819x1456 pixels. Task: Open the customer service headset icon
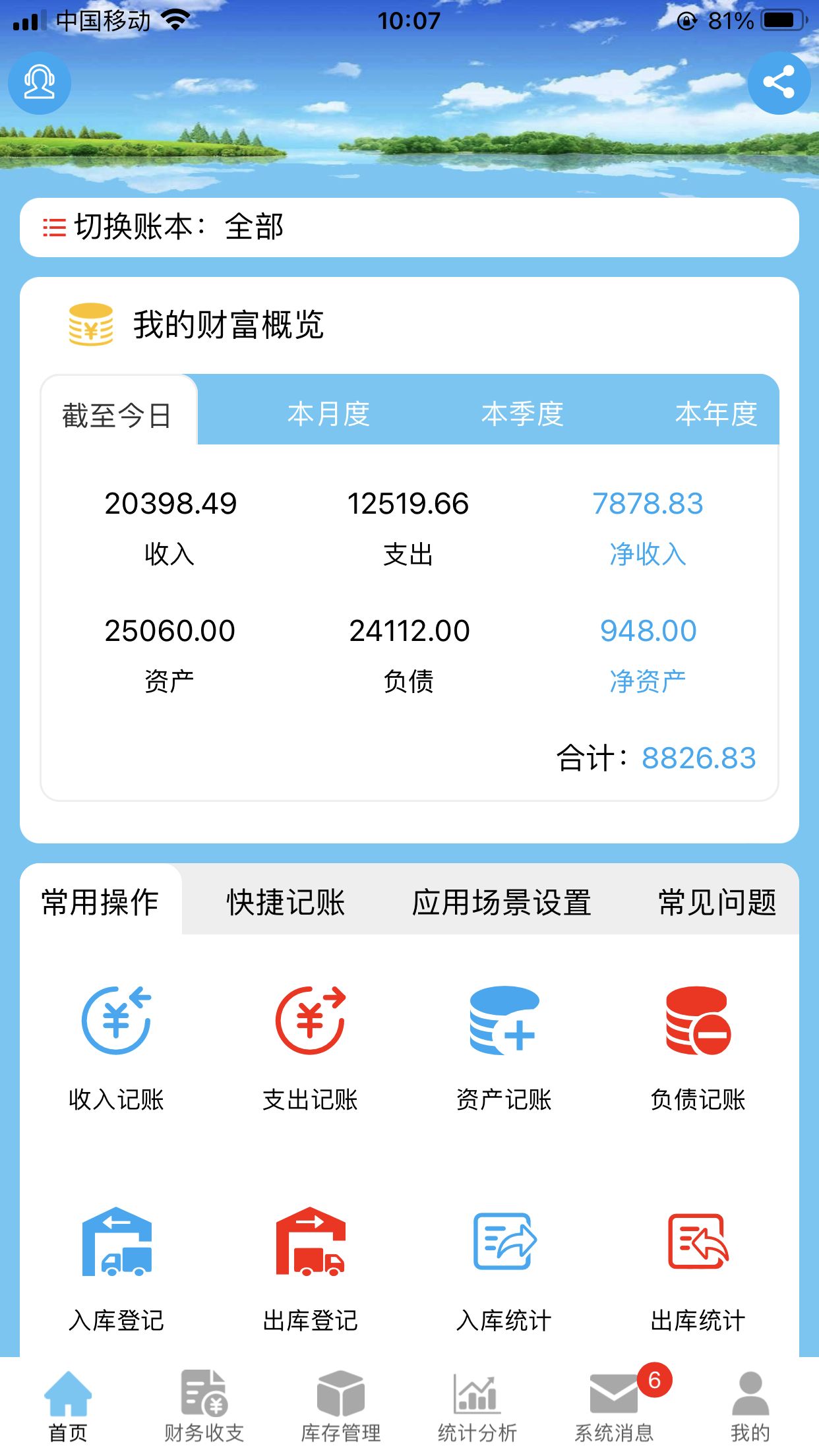40,83
